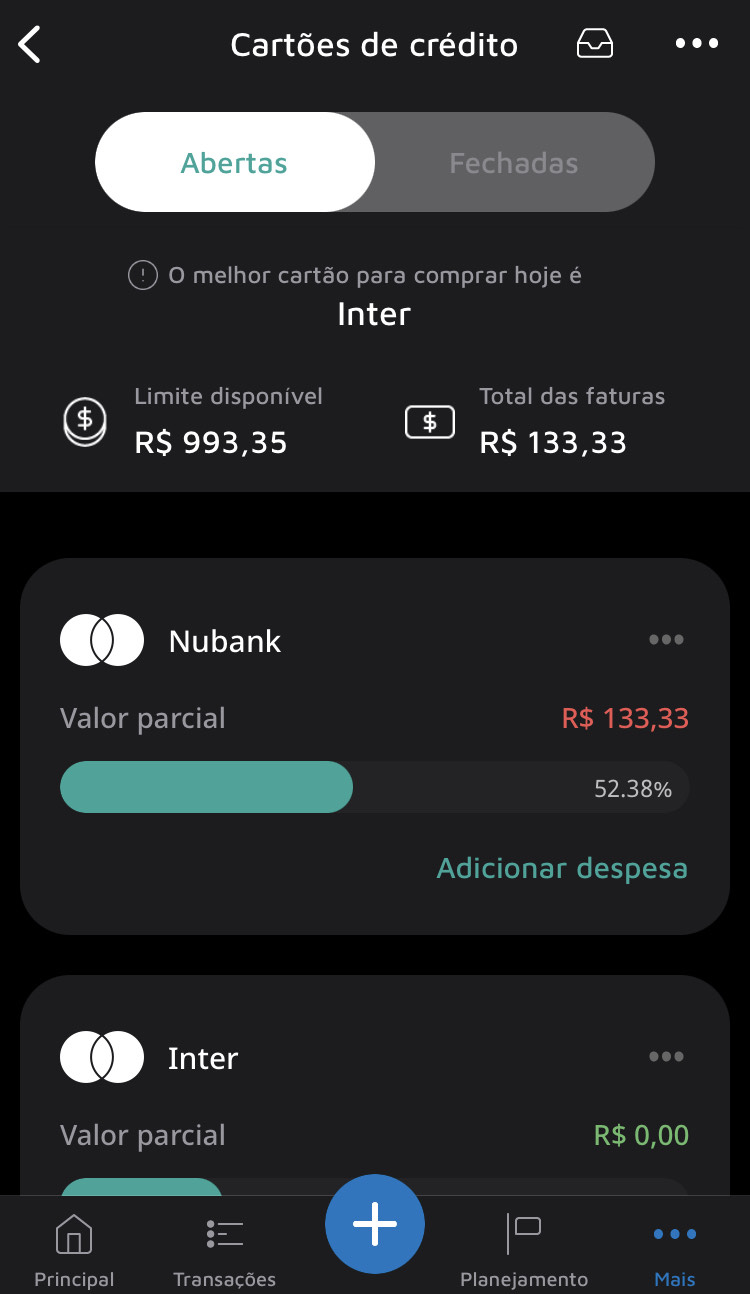The height and width of the screenshot is (1294, 750).
Task: Tap the blue plus button
Action: coord(375,1224)
